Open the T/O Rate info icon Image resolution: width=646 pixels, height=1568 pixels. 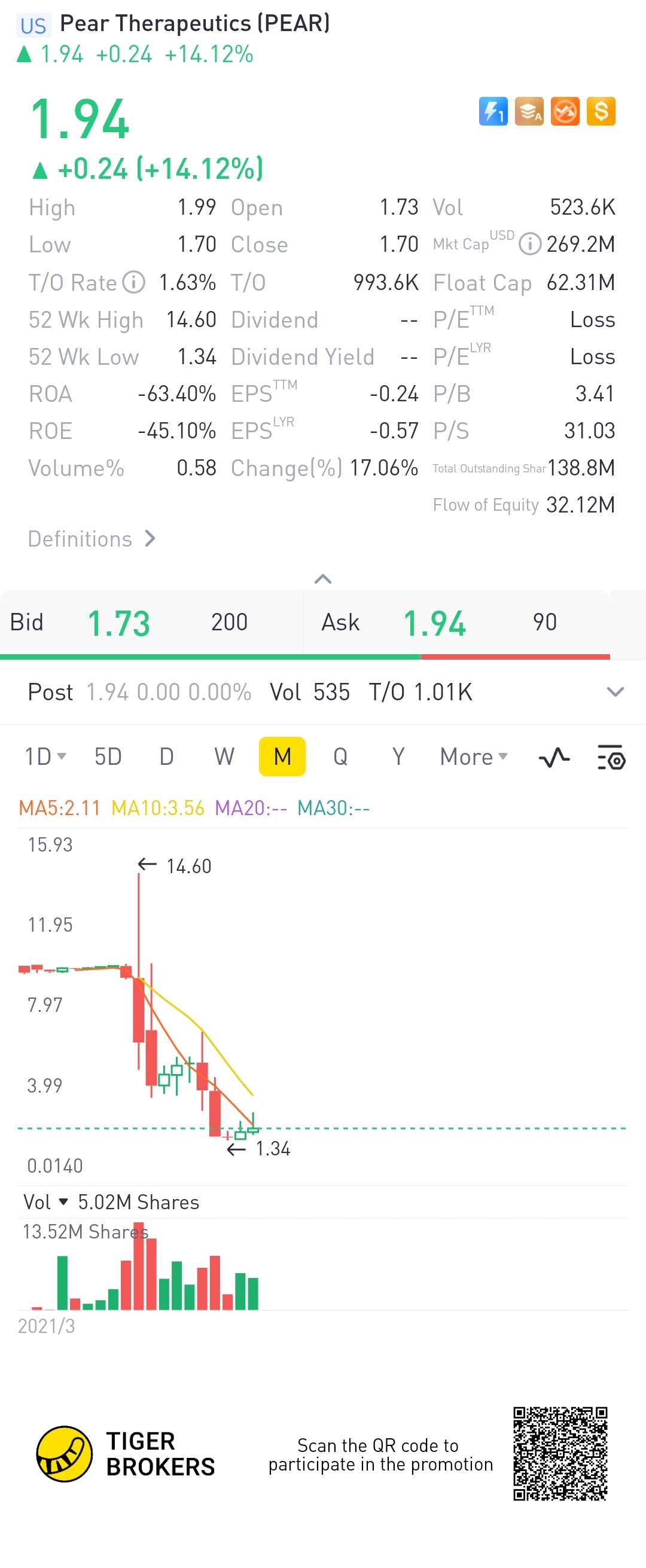pyautogui.click(x=134, y=282)
